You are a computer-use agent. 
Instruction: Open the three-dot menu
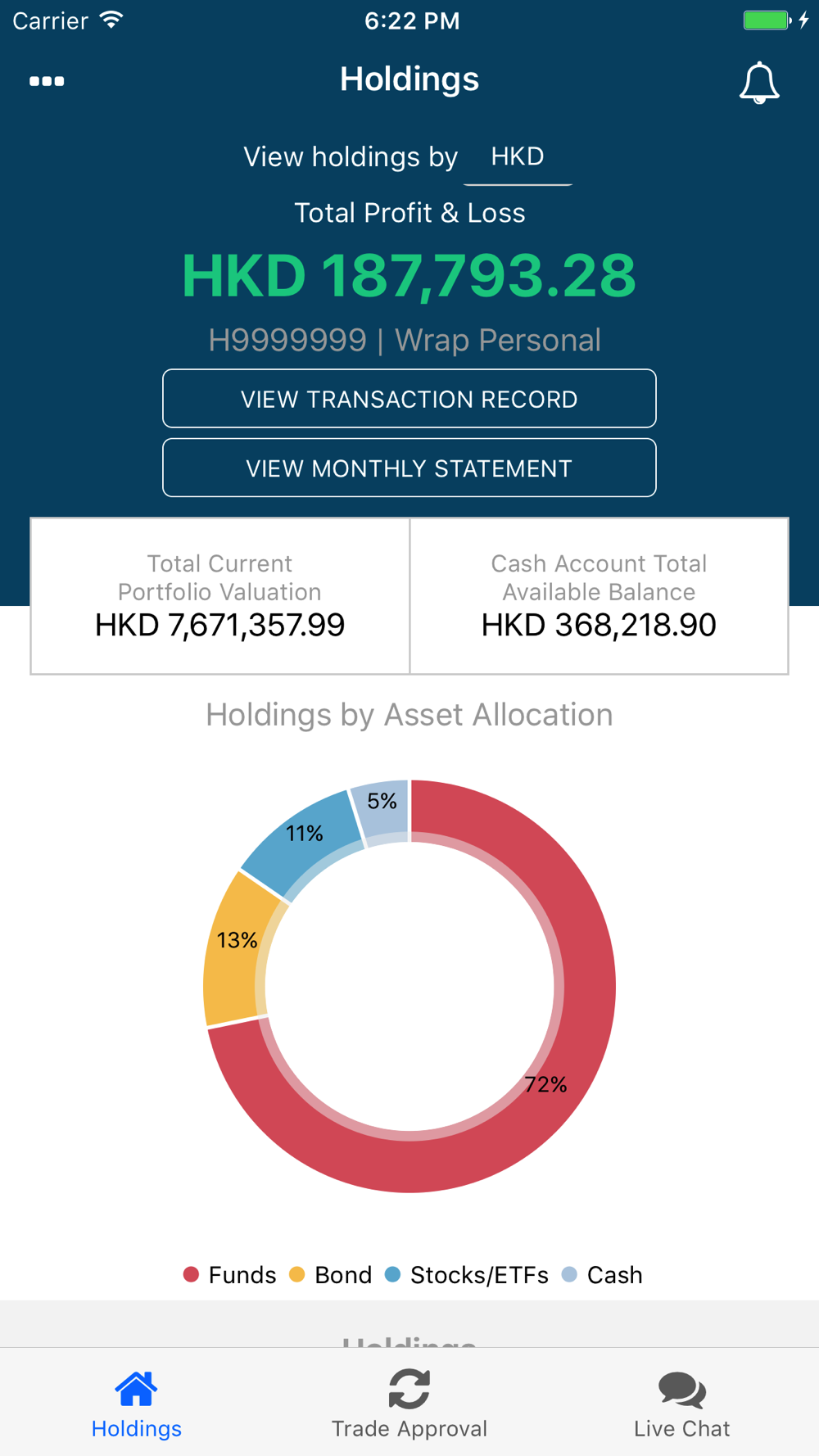coord(47,81)
